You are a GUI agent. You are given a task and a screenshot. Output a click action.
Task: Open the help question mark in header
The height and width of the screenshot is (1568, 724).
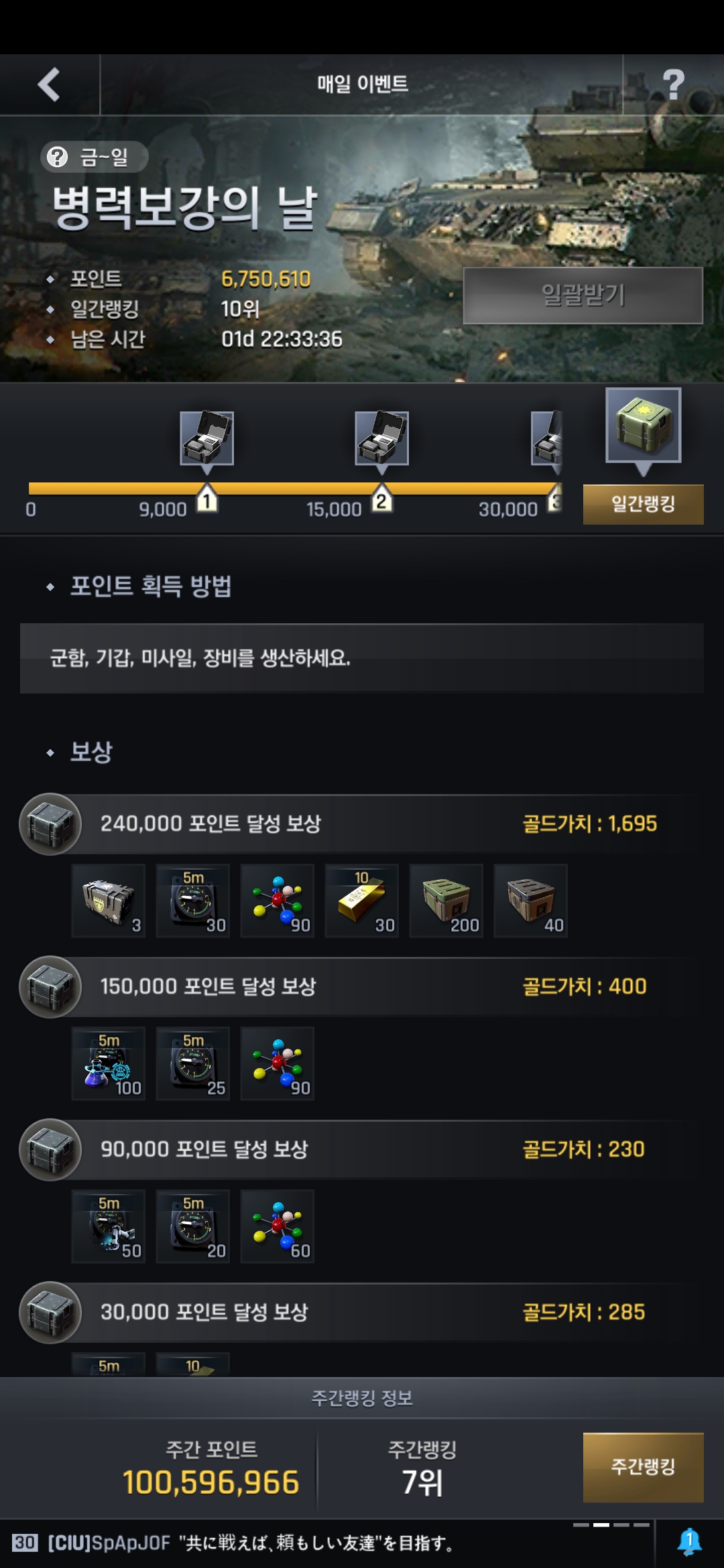coord(673,84)
